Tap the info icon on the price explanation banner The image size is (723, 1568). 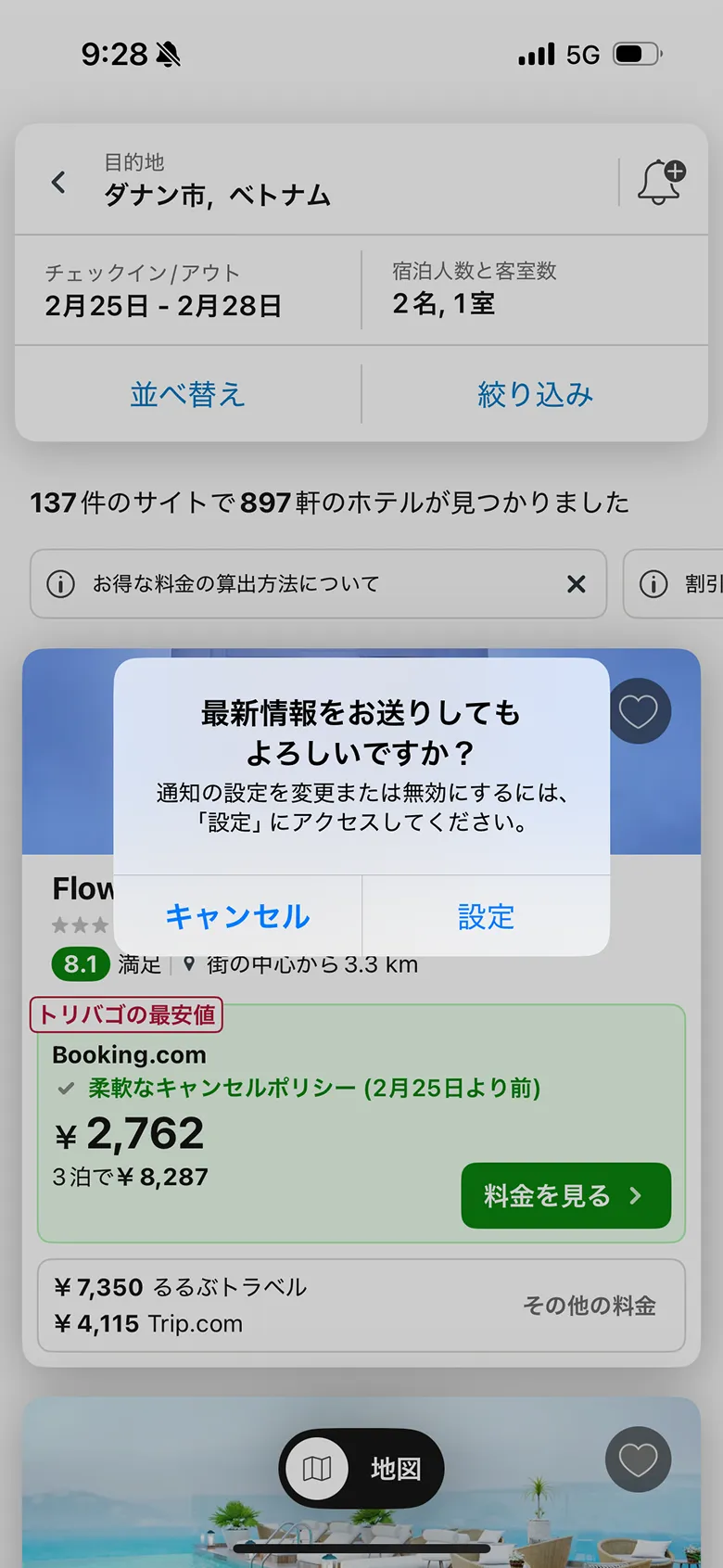pos(61,584)
